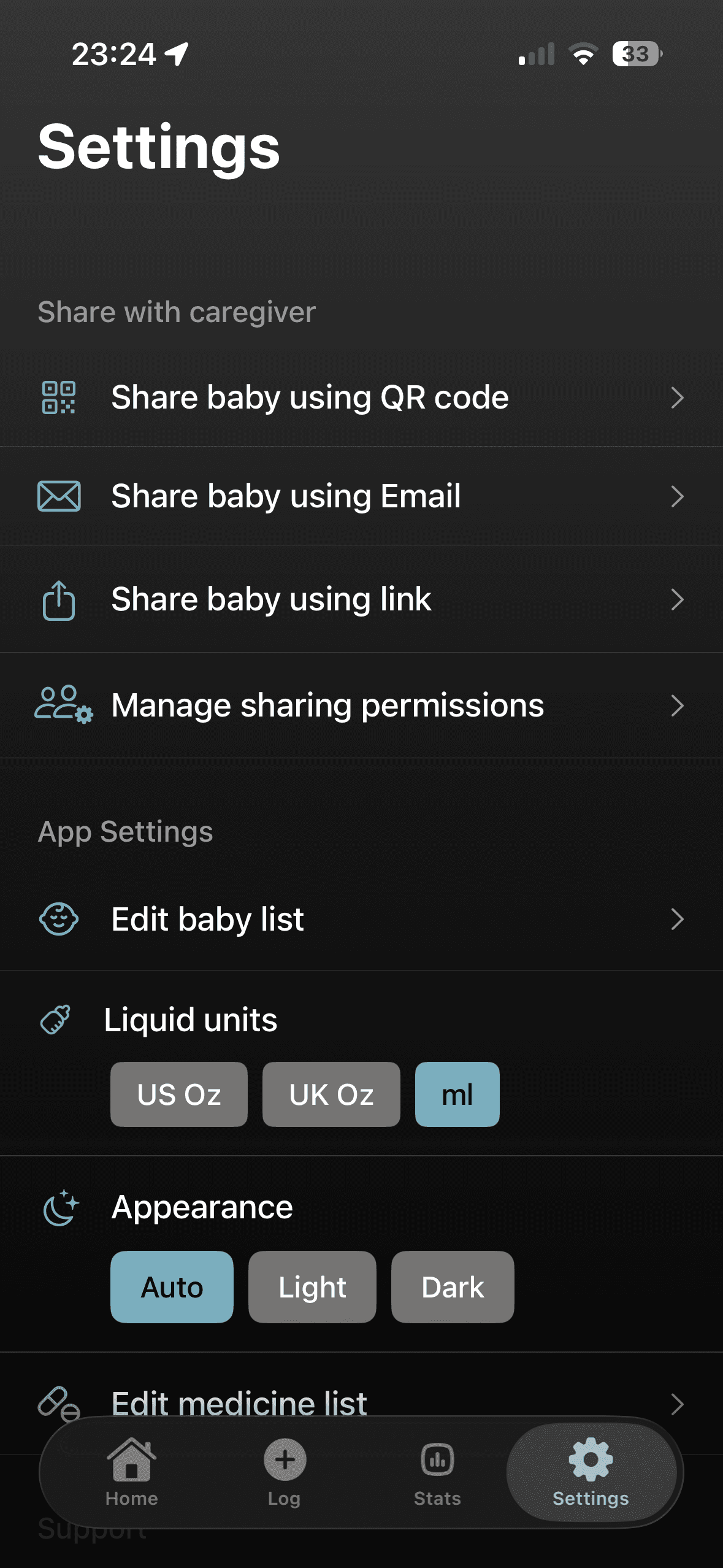Tap the baby face icon beside Edit baby list
This screenshot has width=723, height=1568.
59,919
